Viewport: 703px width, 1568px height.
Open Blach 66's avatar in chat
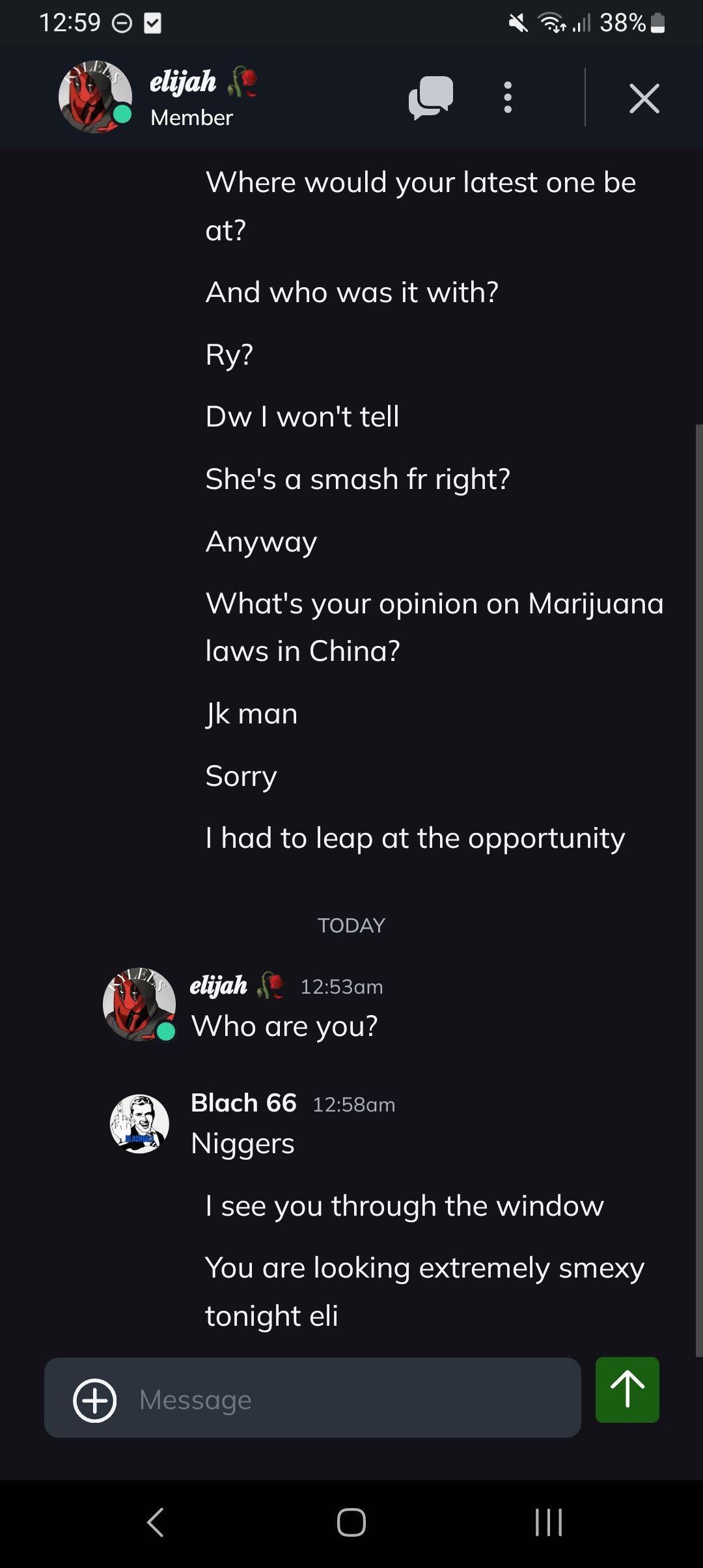point(139,1123)
